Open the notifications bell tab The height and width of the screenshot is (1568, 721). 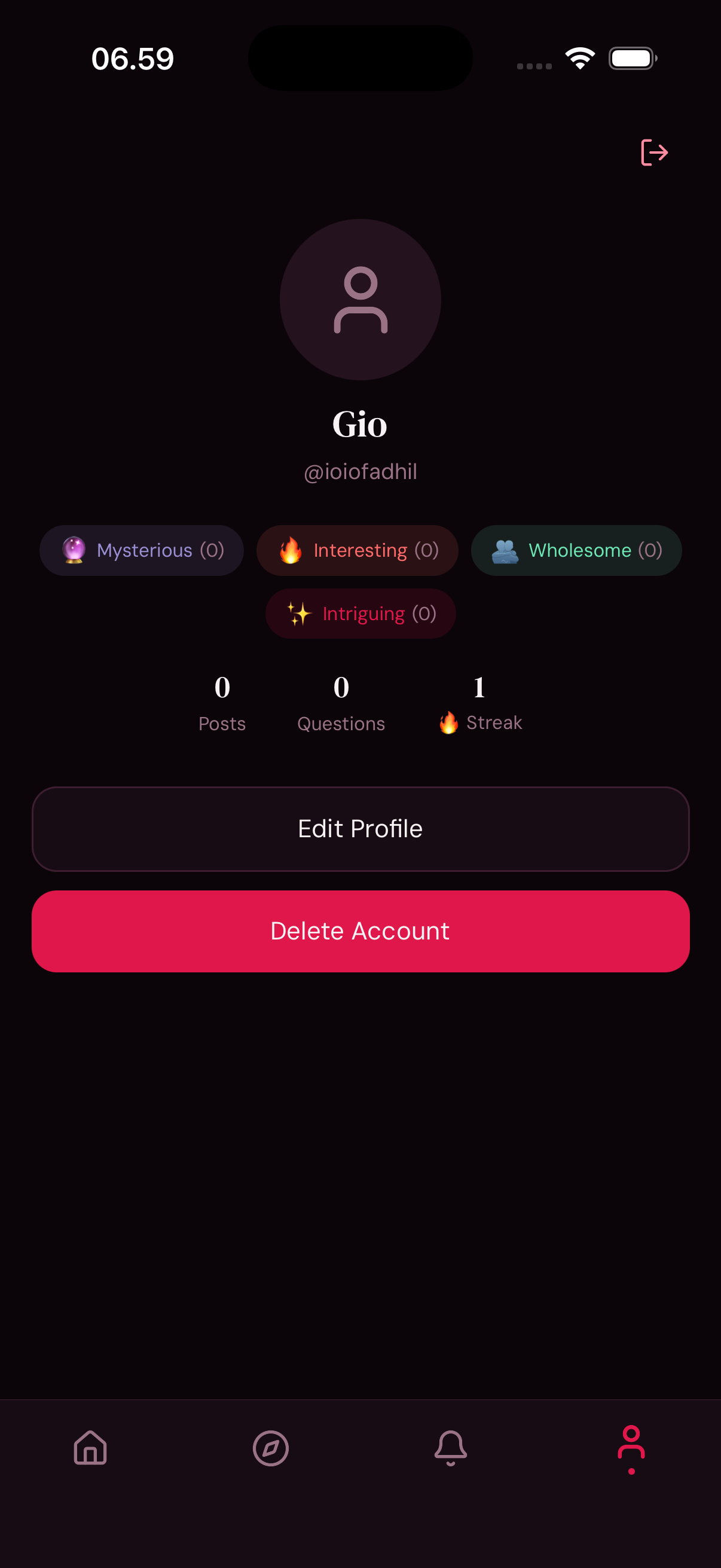[451, 1447]
